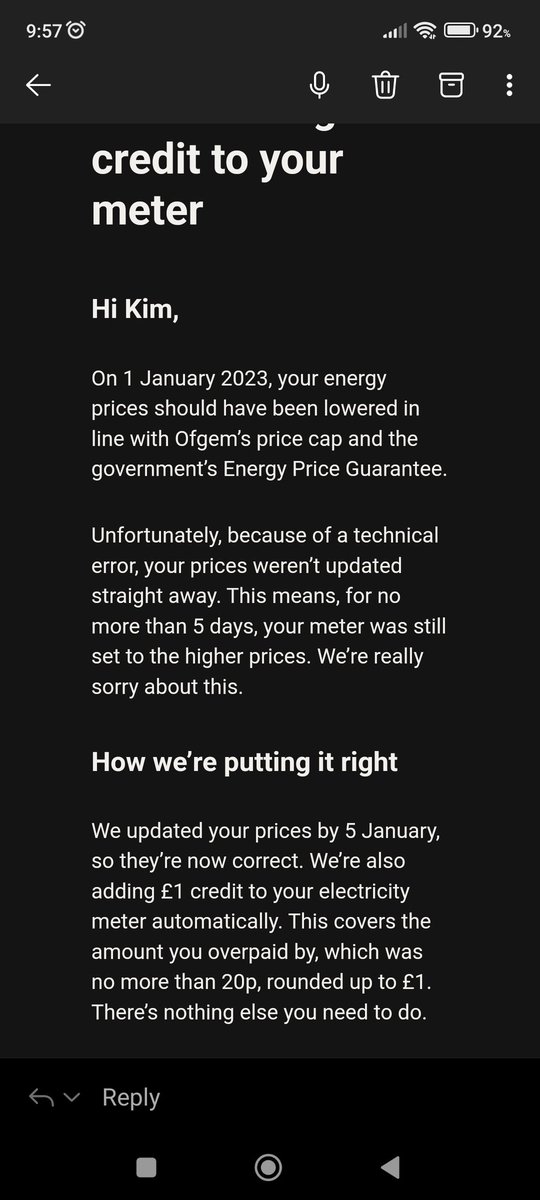Tap the system back triangle
540x1200 pixels.
pyautogui.click(x=390, y=1166)
